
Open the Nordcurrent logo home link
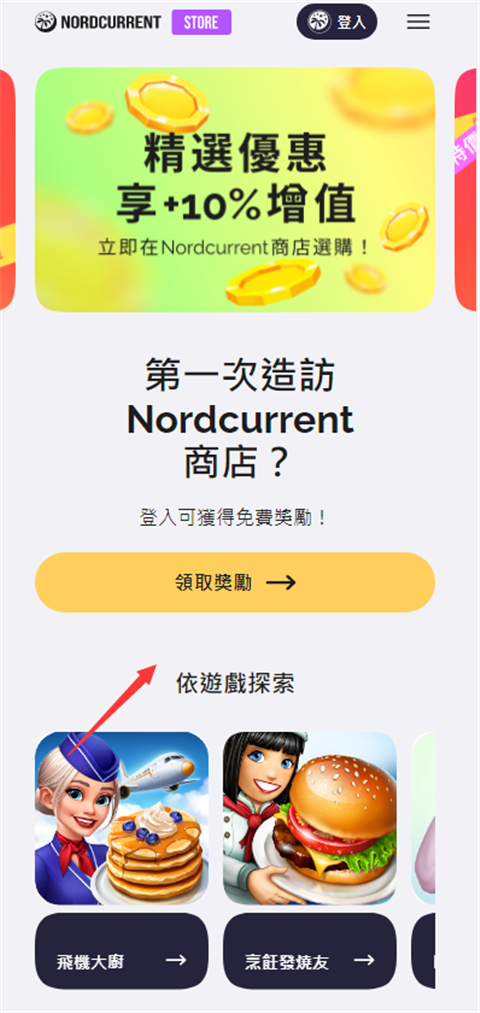(x=98, y=23)
